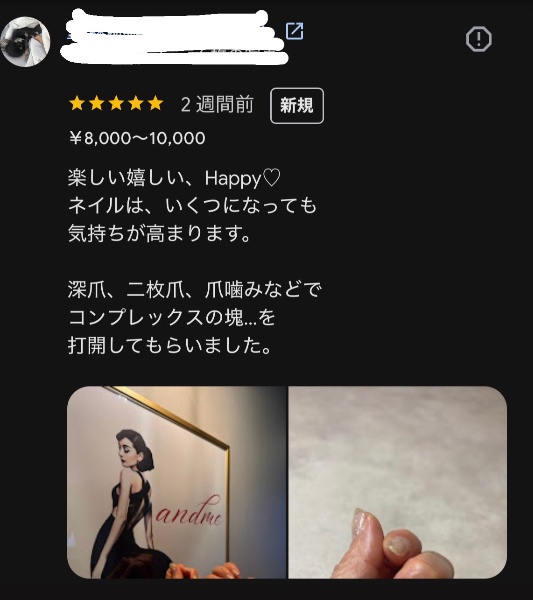The height and width of the screenshot is (600, 533).
Task: View the review photo of fingernails
Action: point(398,482)
